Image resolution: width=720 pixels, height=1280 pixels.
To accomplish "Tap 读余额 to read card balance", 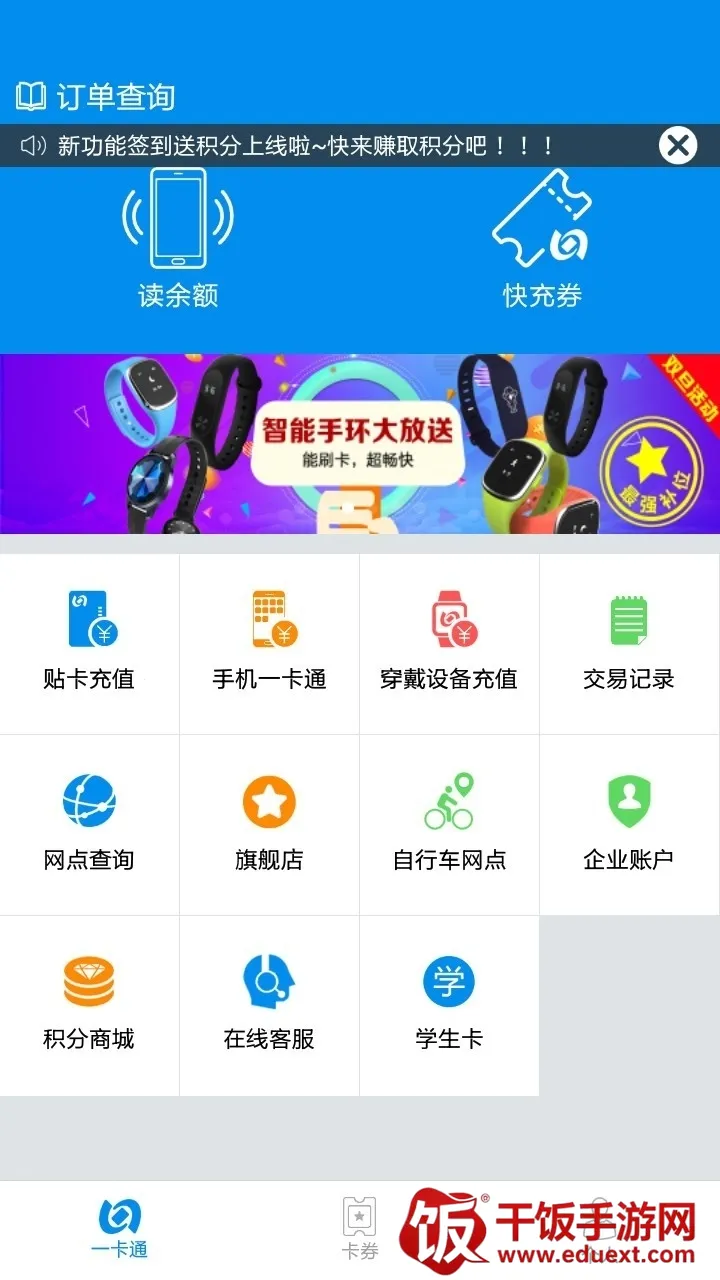I will (178, 239).
